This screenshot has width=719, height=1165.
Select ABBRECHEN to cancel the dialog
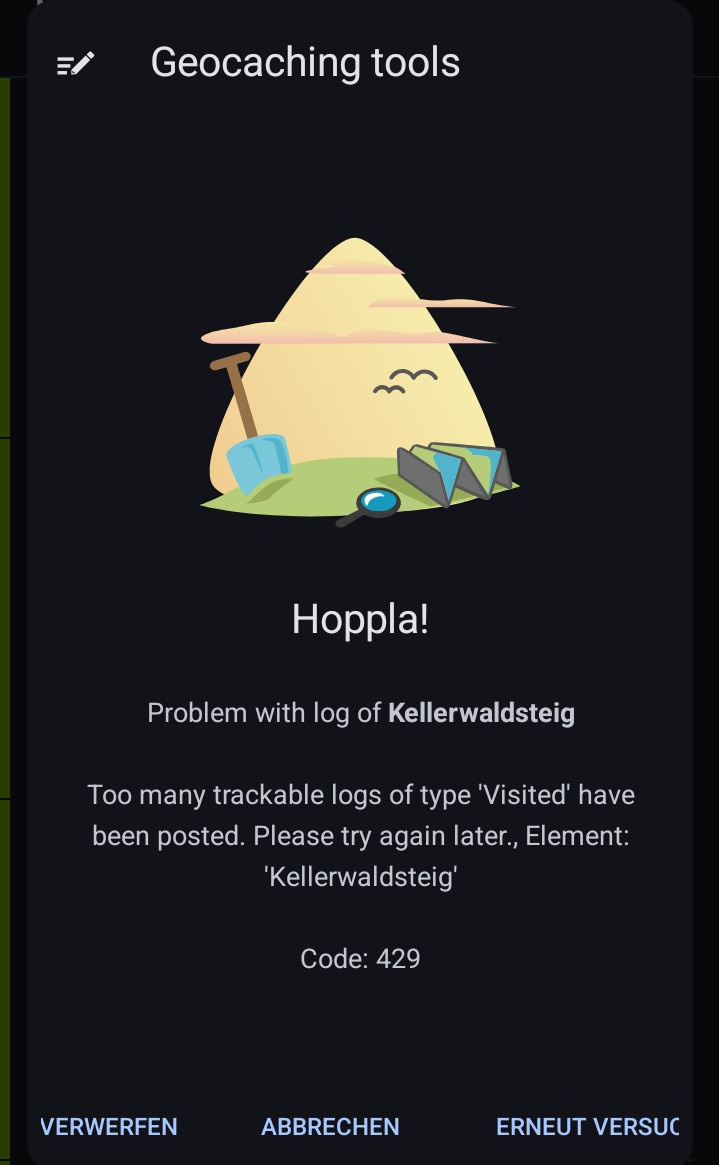point(330,1126)
